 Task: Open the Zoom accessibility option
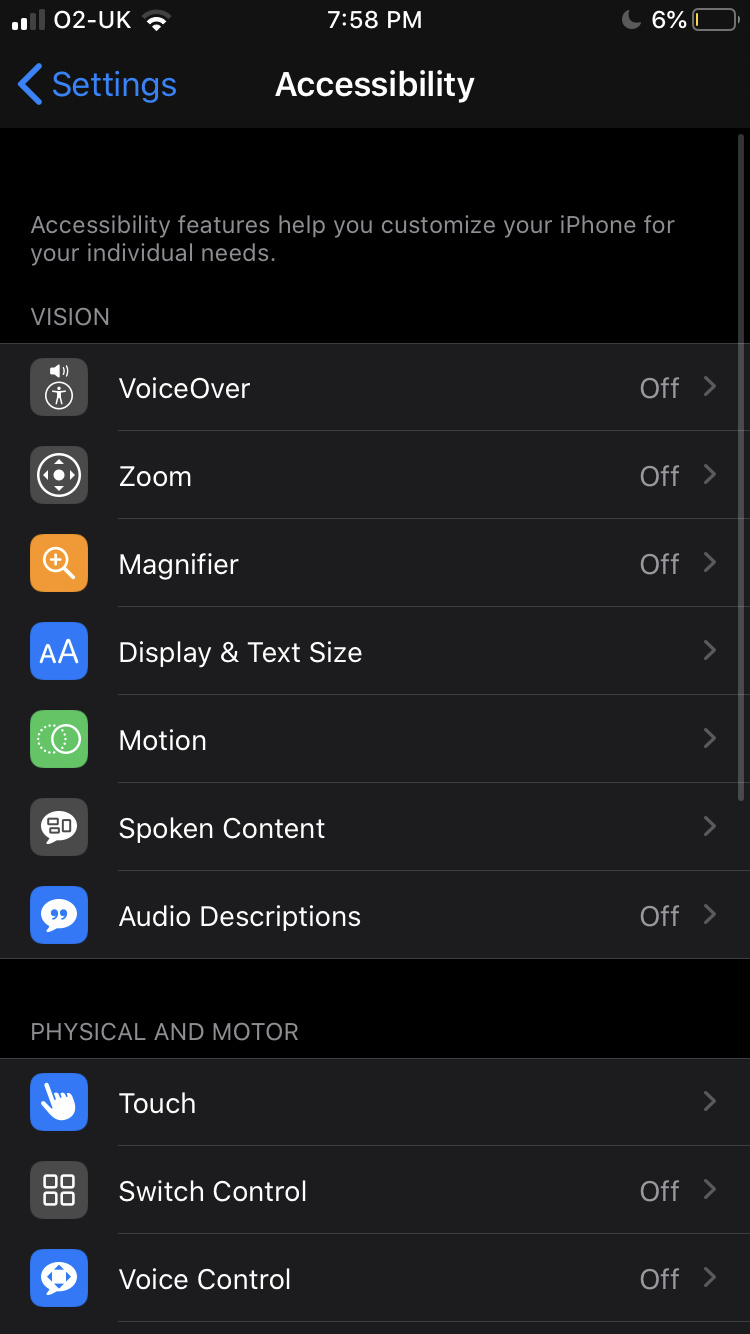tap(375, 476)
